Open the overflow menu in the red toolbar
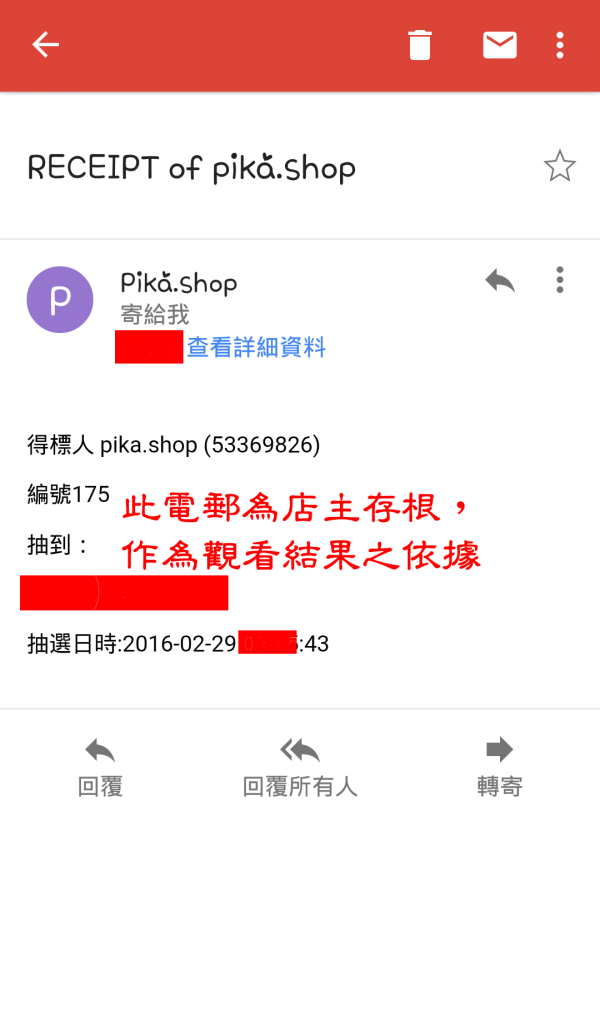The width and height of the screenshot is (600, 1024). coord(560,45)
